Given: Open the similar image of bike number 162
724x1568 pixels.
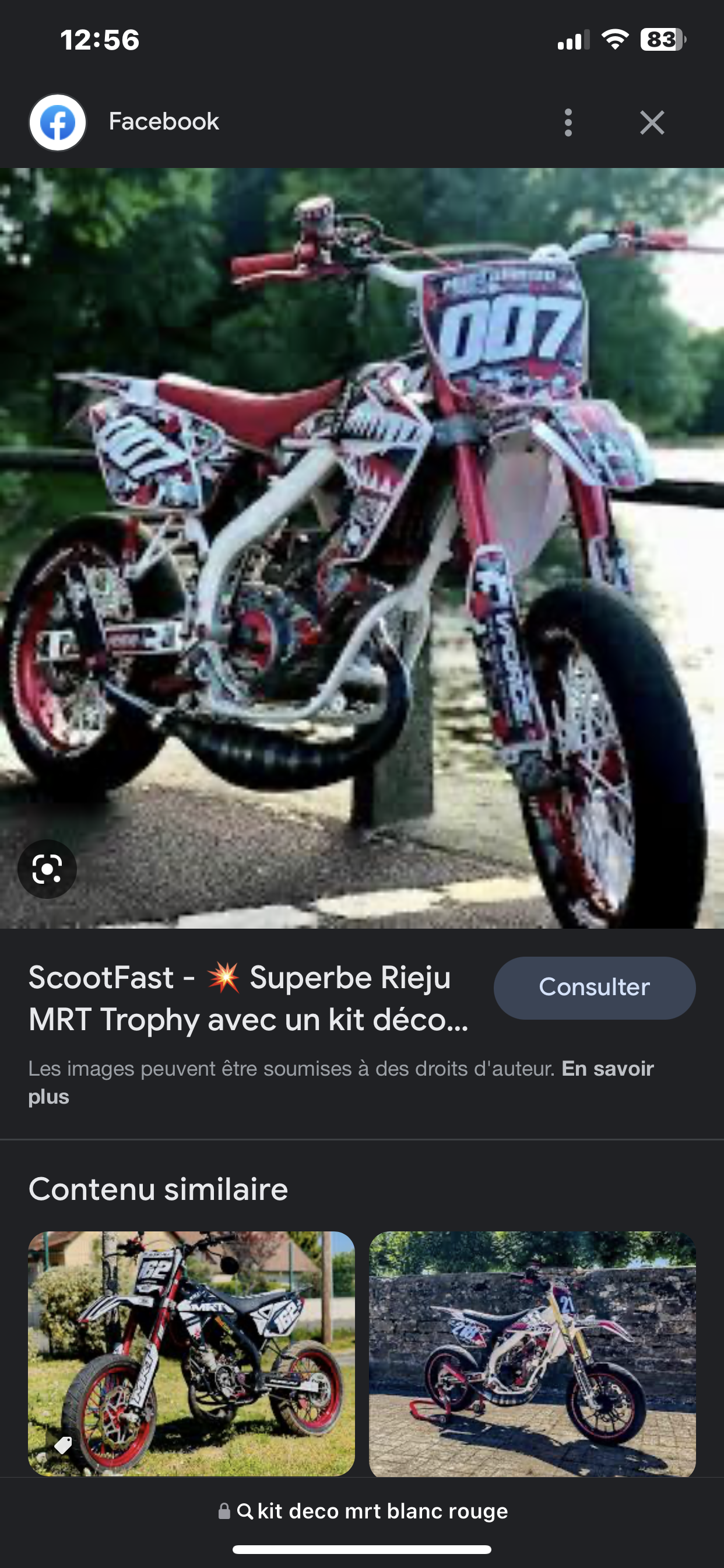Looking at the screenshot, I should pyautogui.click(x=191, y=1353).
